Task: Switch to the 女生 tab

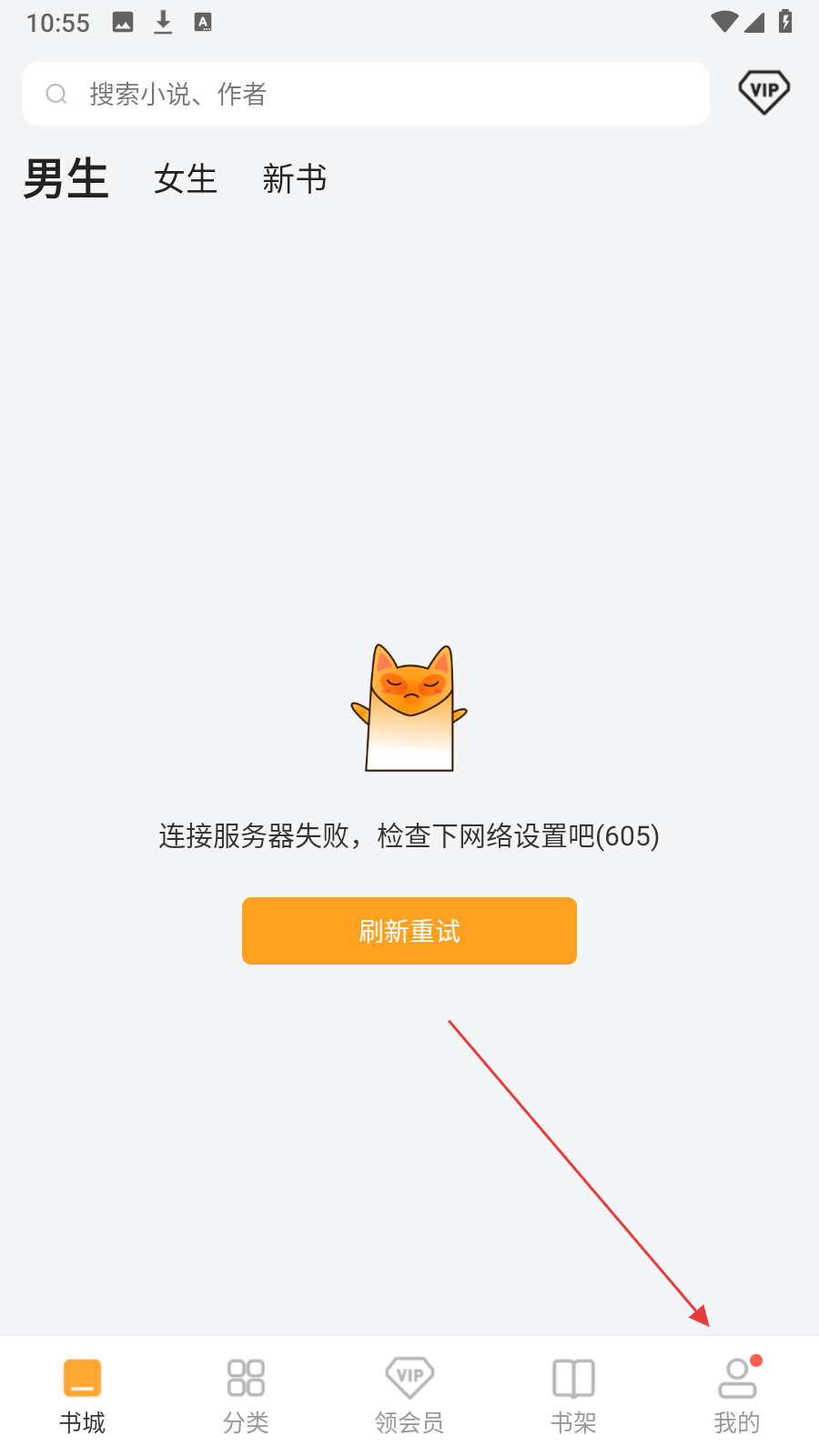Action: (x=186, y=179)
